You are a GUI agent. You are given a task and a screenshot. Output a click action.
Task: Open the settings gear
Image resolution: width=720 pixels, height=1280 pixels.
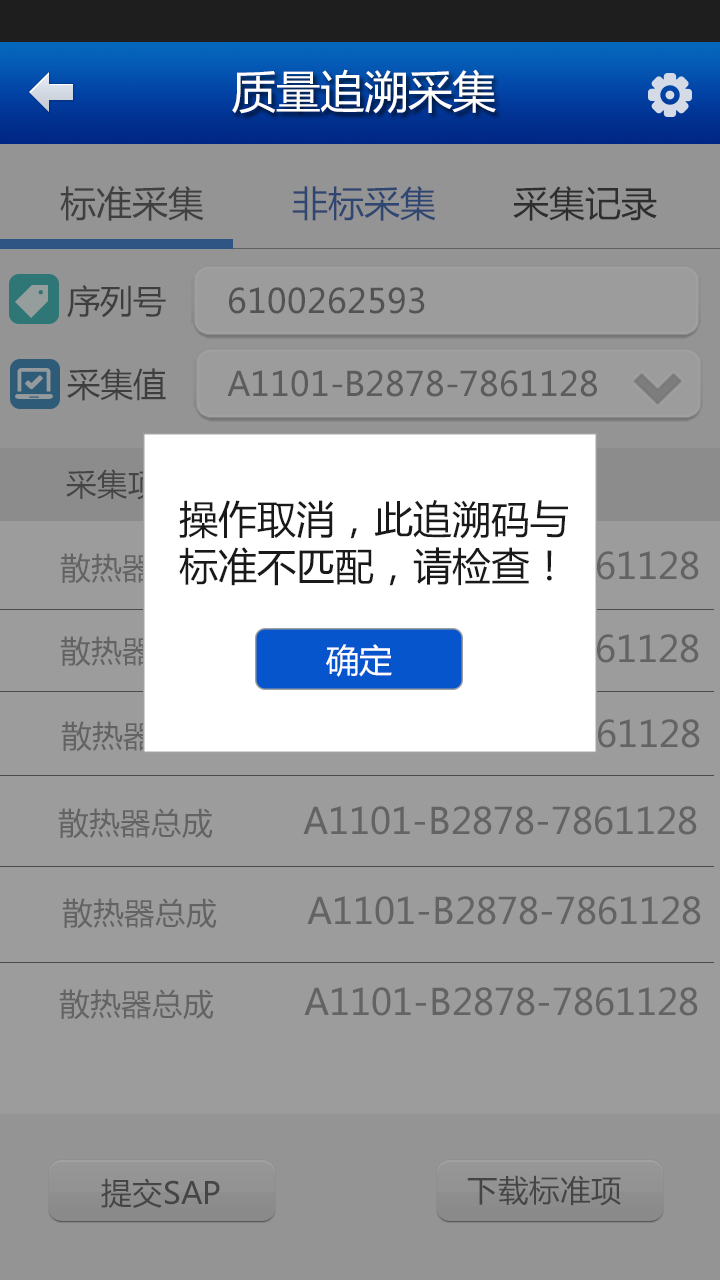(x=669, y=95)
